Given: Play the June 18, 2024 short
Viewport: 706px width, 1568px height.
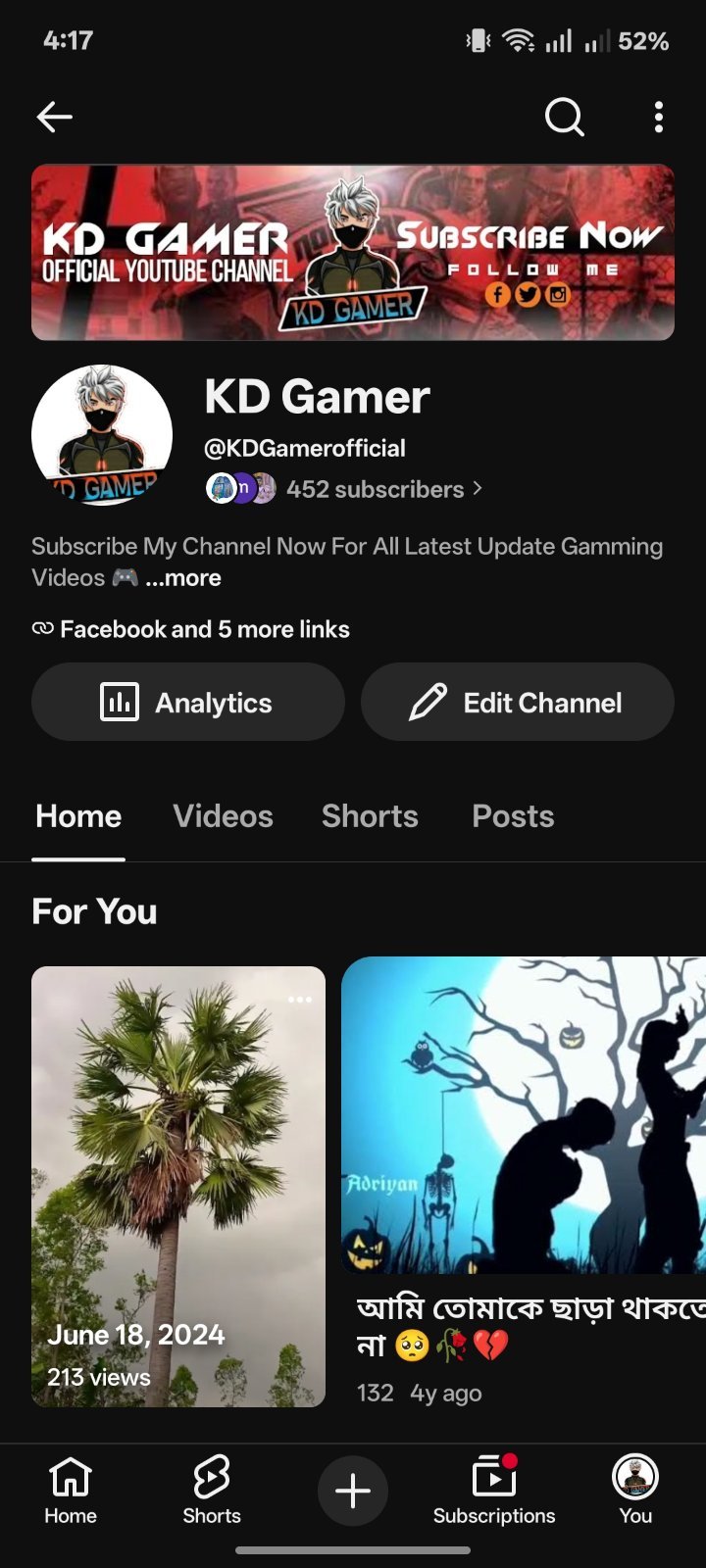Looking at the screenshot, I should coord(178,1187).
